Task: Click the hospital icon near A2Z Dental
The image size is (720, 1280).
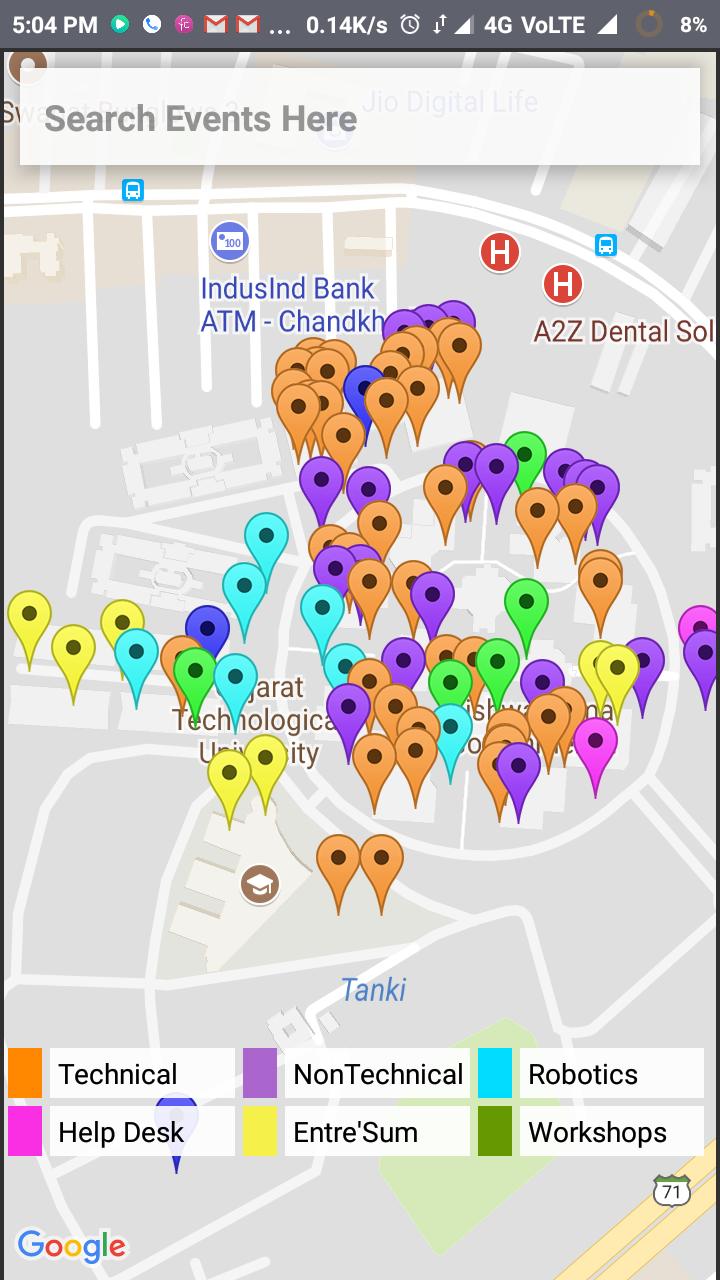Action: 564,285
